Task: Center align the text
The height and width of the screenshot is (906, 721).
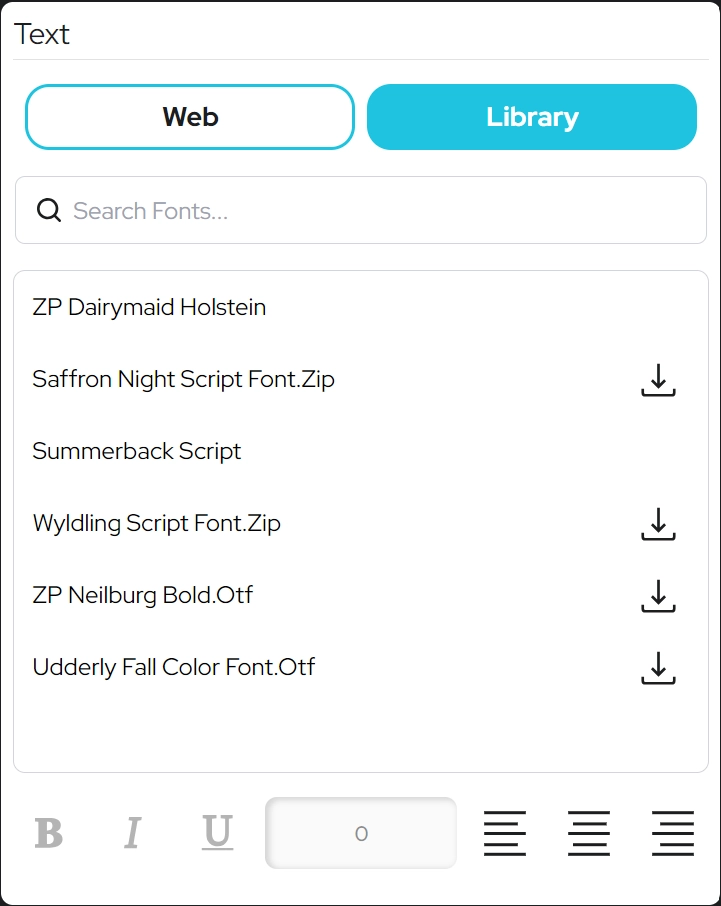Action: point(589,833)
